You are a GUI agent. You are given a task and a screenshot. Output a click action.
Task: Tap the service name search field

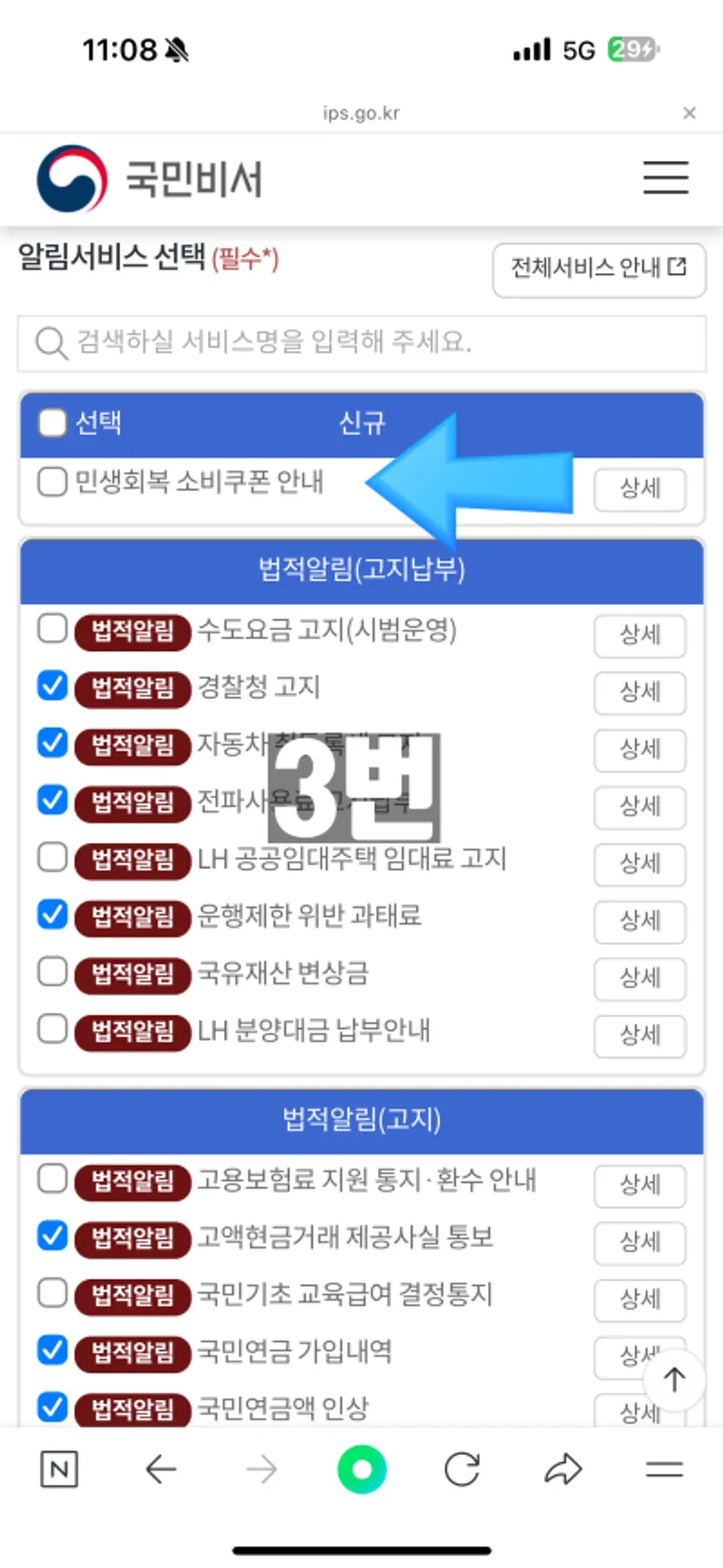pos(361,343)
